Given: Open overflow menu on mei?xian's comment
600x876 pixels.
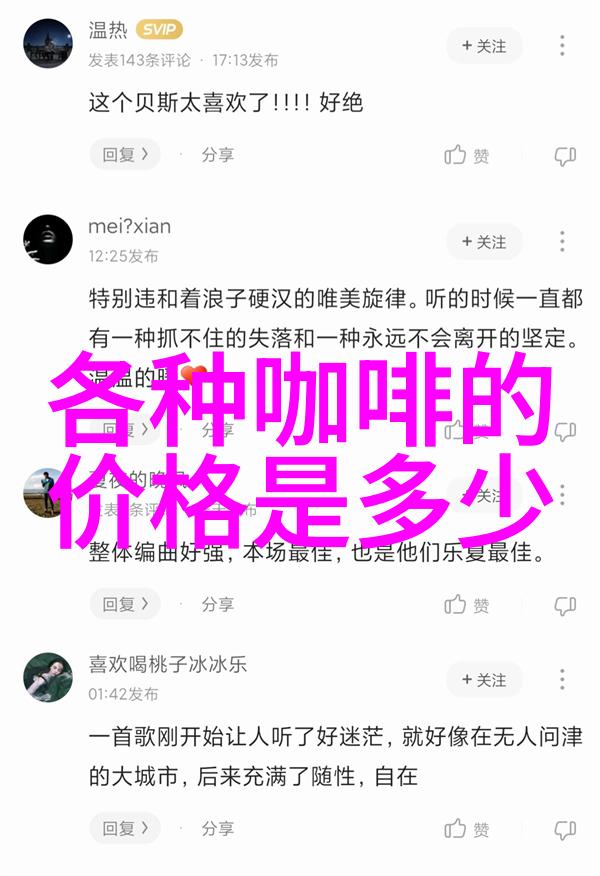Looking at the screenshot, I should [x=563, y=242].
